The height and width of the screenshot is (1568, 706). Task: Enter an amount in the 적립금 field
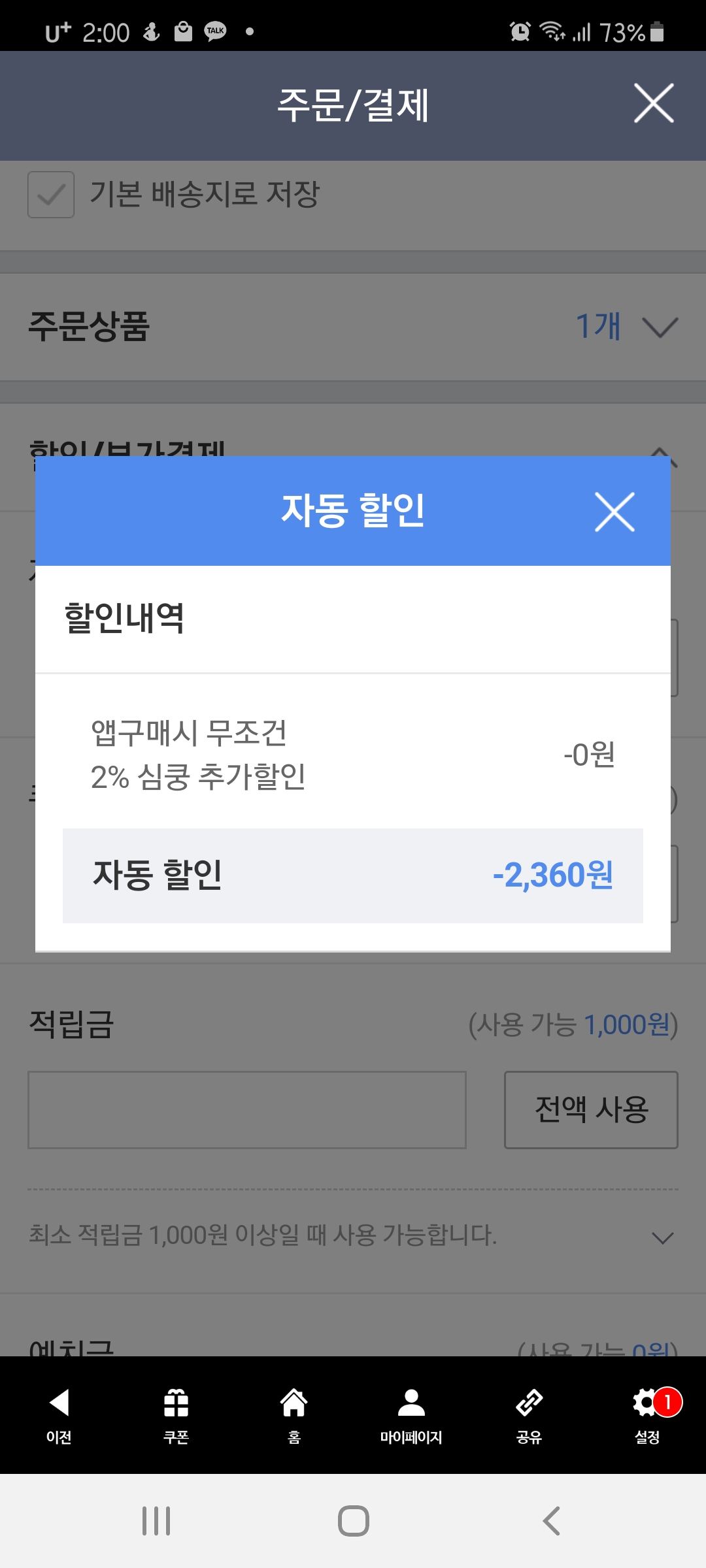pyautogui.click(x=247, y=1109)
